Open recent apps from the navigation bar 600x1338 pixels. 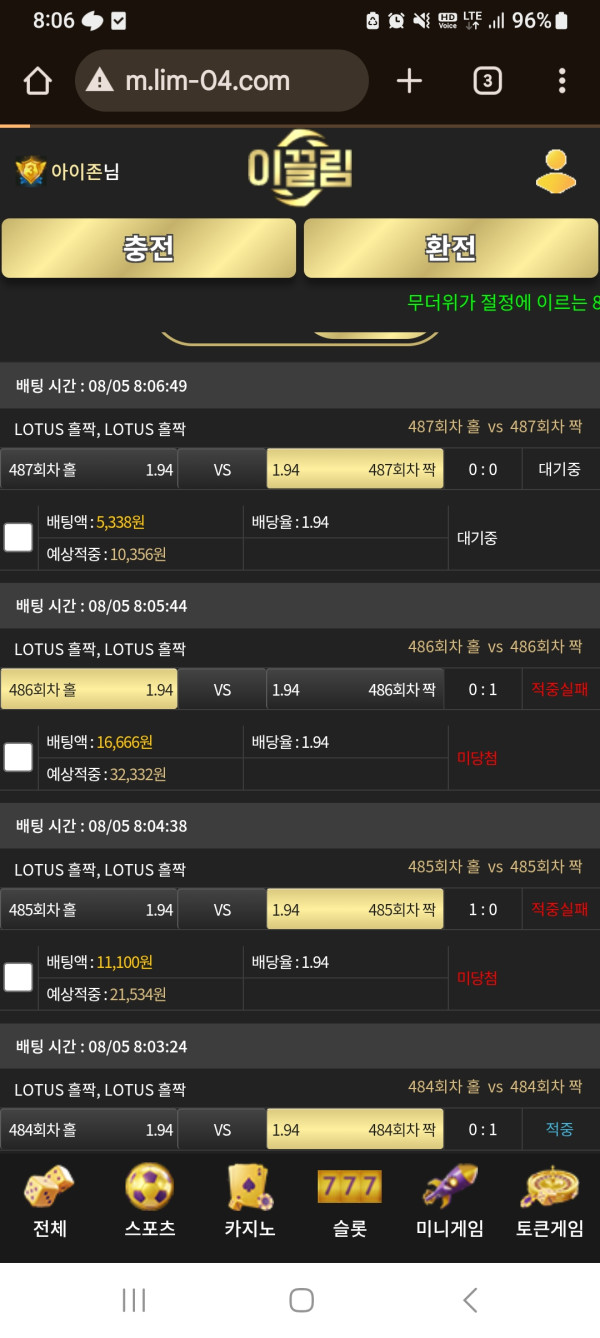tap(133, 1299)
